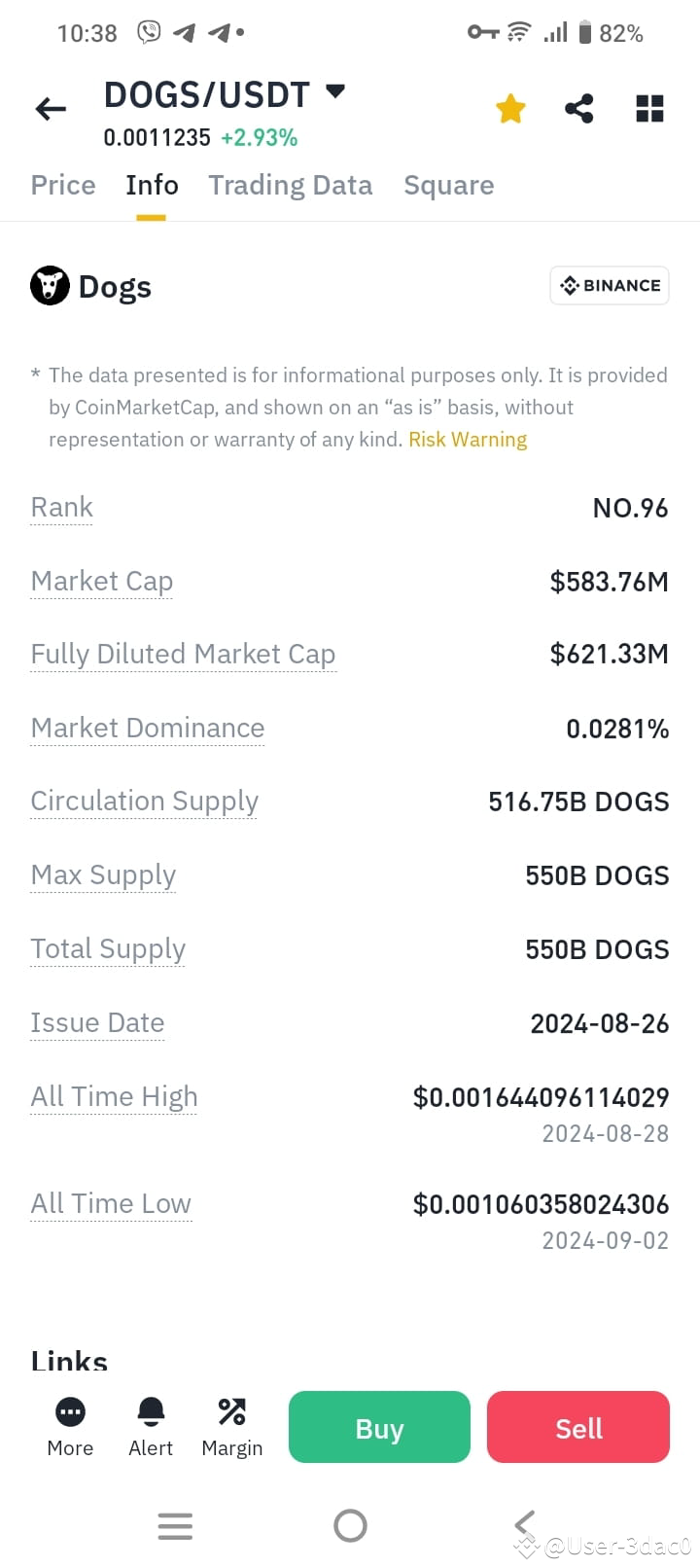
Task: Tap the green Buy button
Action: coord(378,1427)
